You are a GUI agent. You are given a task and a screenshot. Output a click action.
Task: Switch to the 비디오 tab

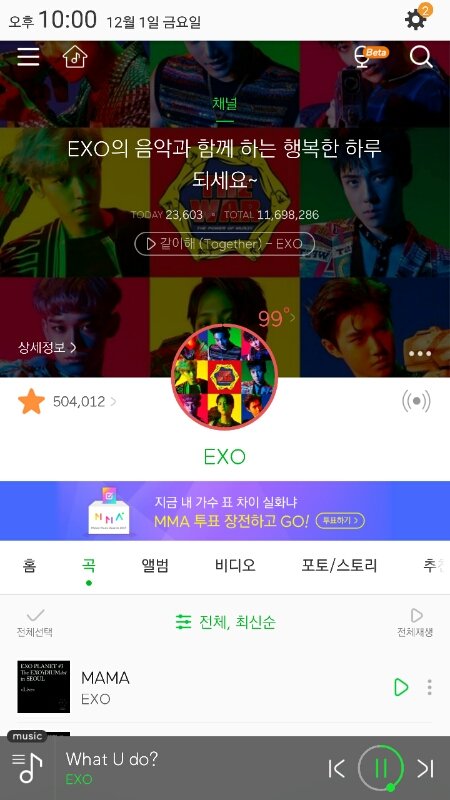pyautogui.click(x=235, y=565)
